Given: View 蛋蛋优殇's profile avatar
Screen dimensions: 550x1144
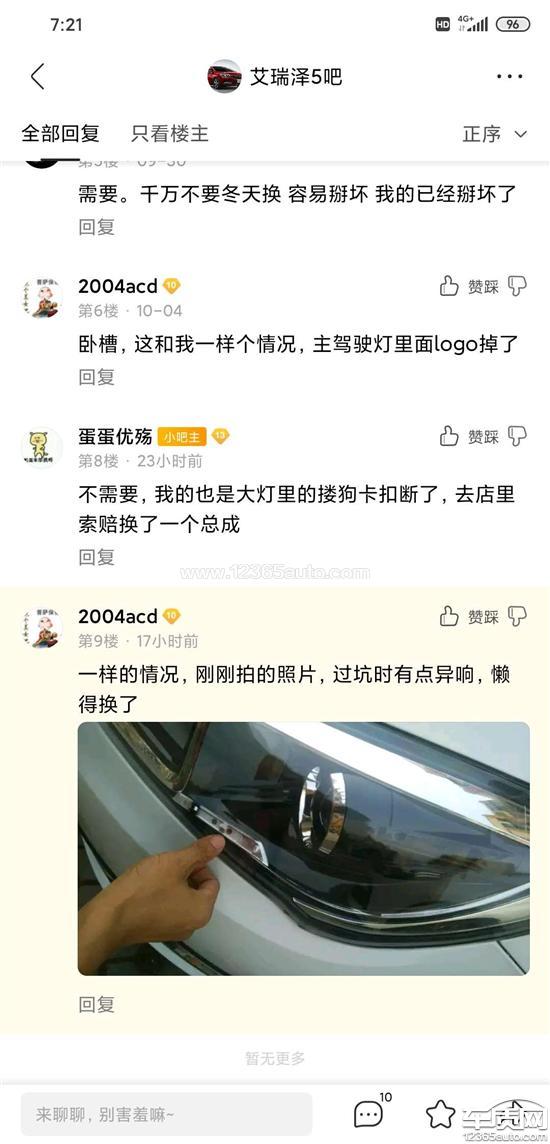Looking at the screenshot, I should point(42,447).
